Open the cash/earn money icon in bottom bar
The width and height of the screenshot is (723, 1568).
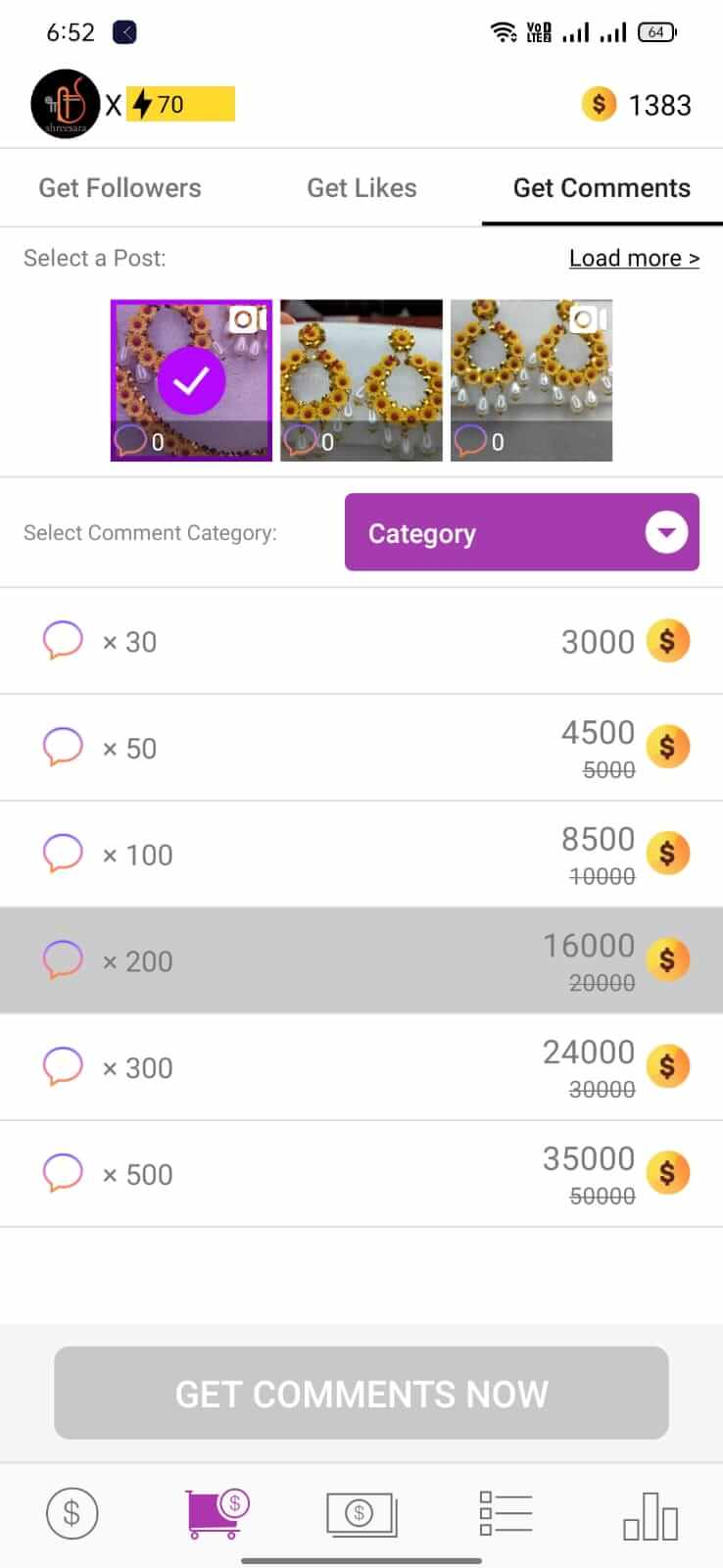tap(361, 1514)
